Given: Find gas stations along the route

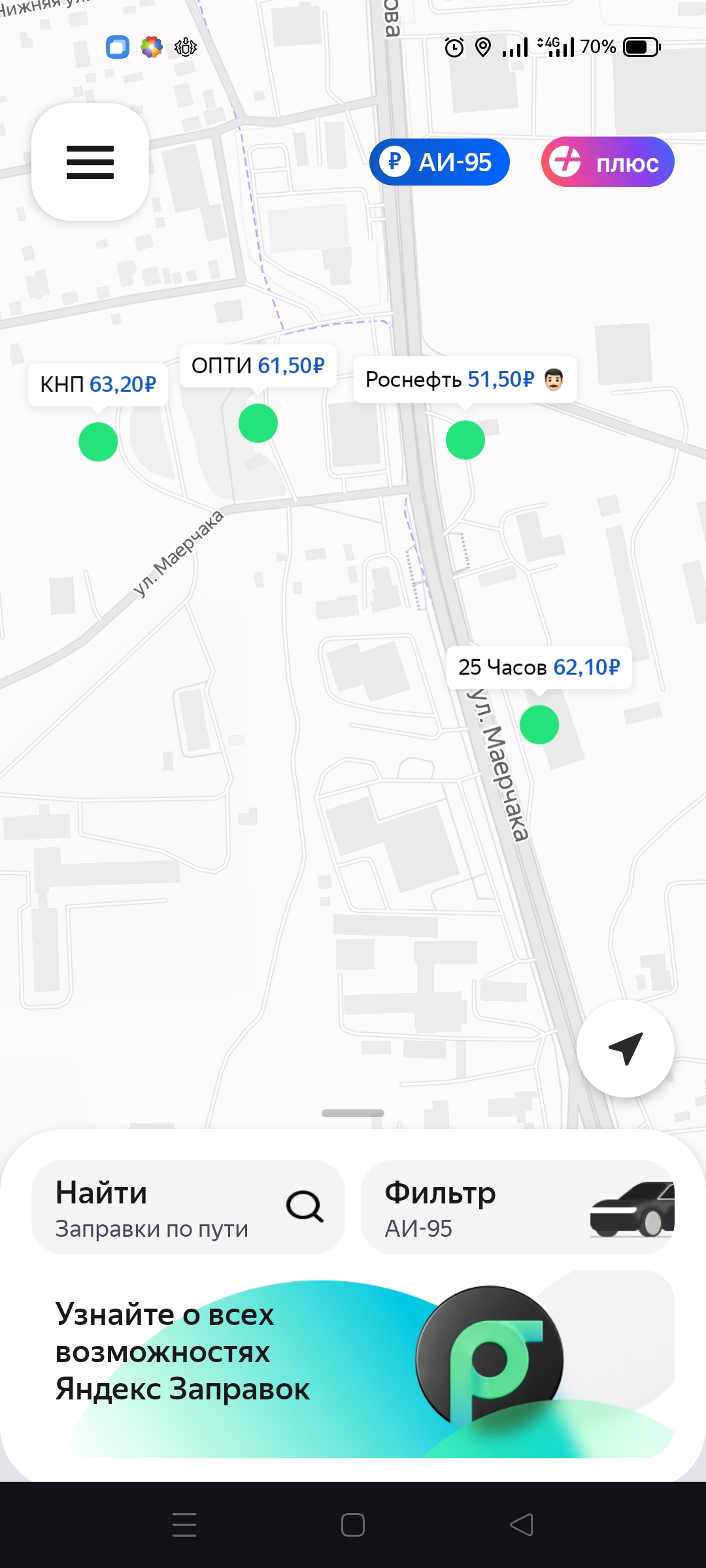Looking at the screenshot, I should tap(188, 1207).
